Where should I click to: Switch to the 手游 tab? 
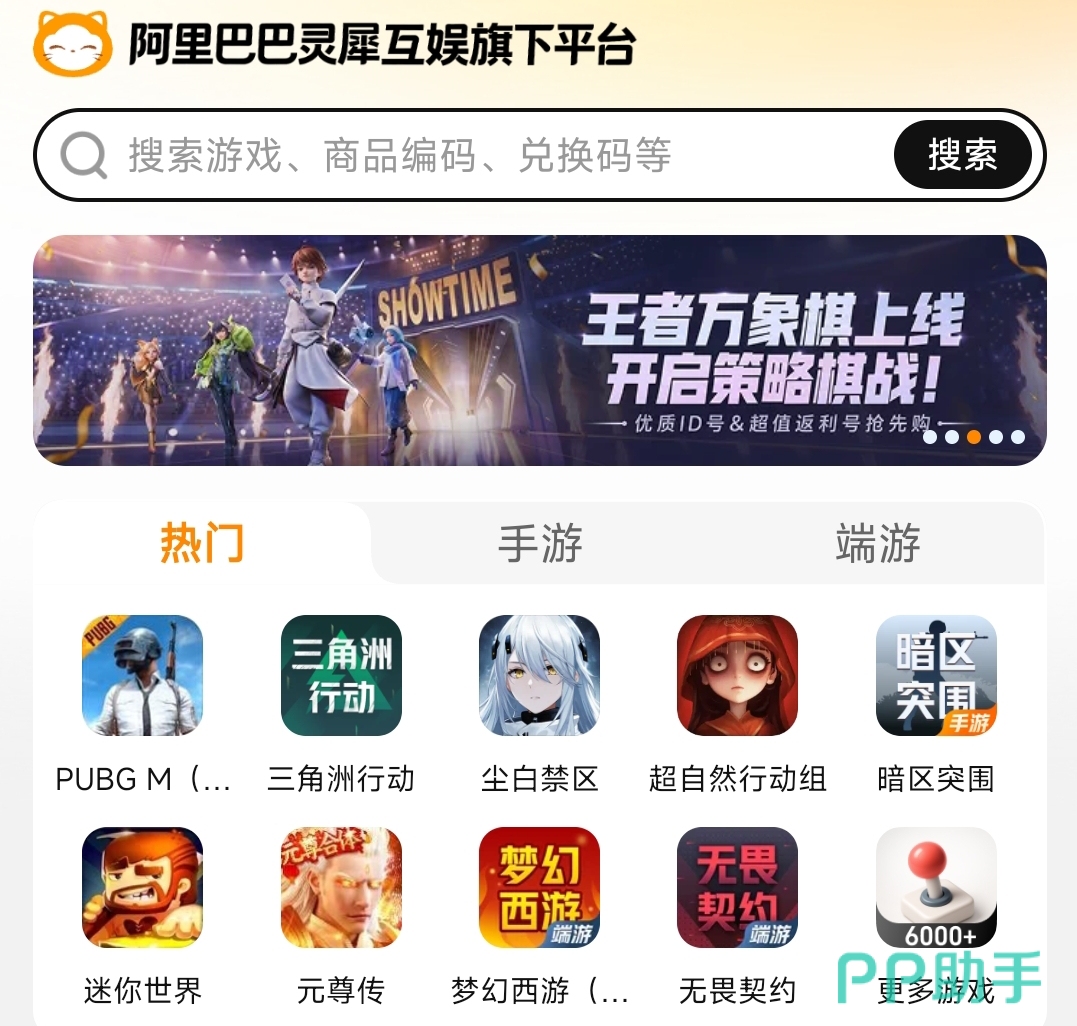(541, 543)
